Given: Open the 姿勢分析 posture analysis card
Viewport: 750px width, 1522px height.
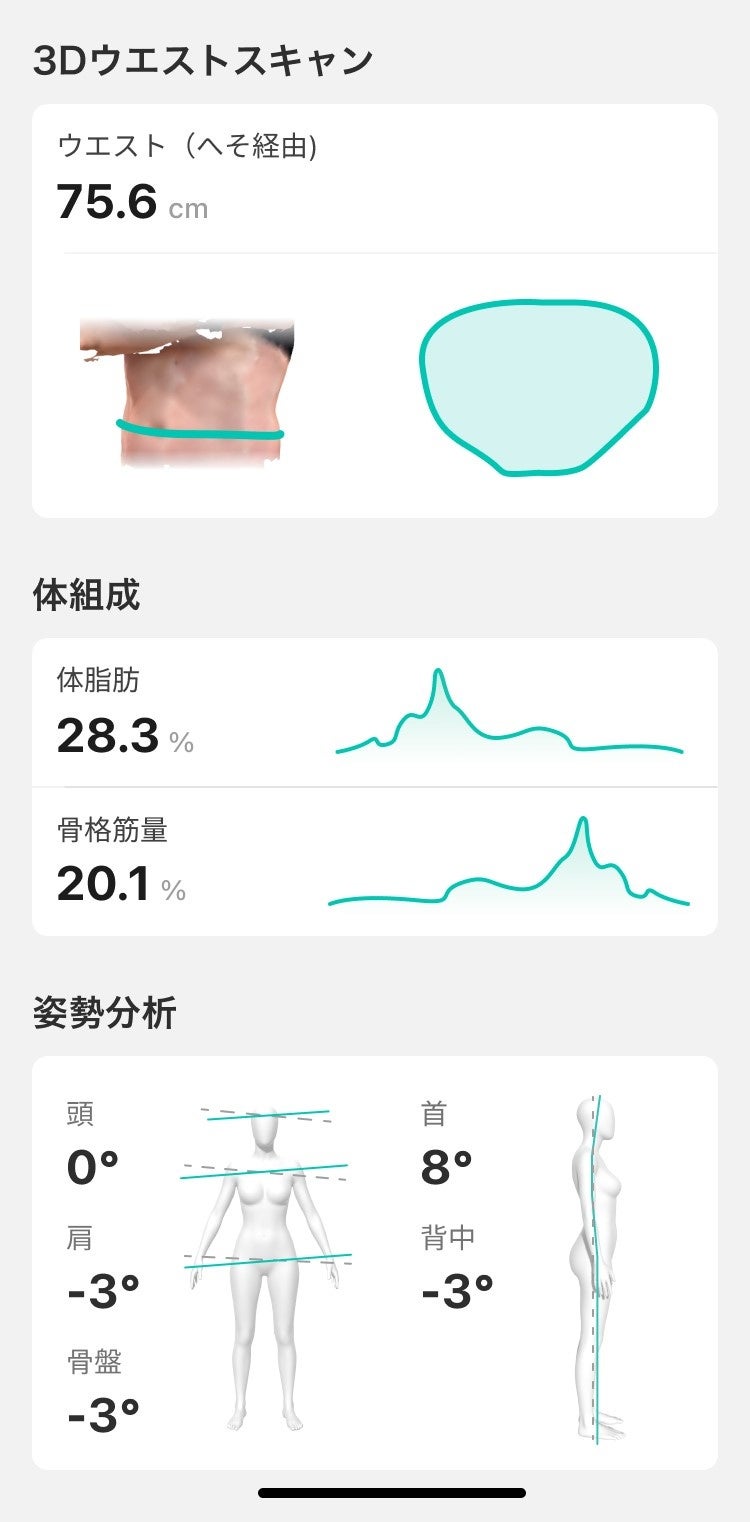Looking at the screenshot, I should [374, 1262].
